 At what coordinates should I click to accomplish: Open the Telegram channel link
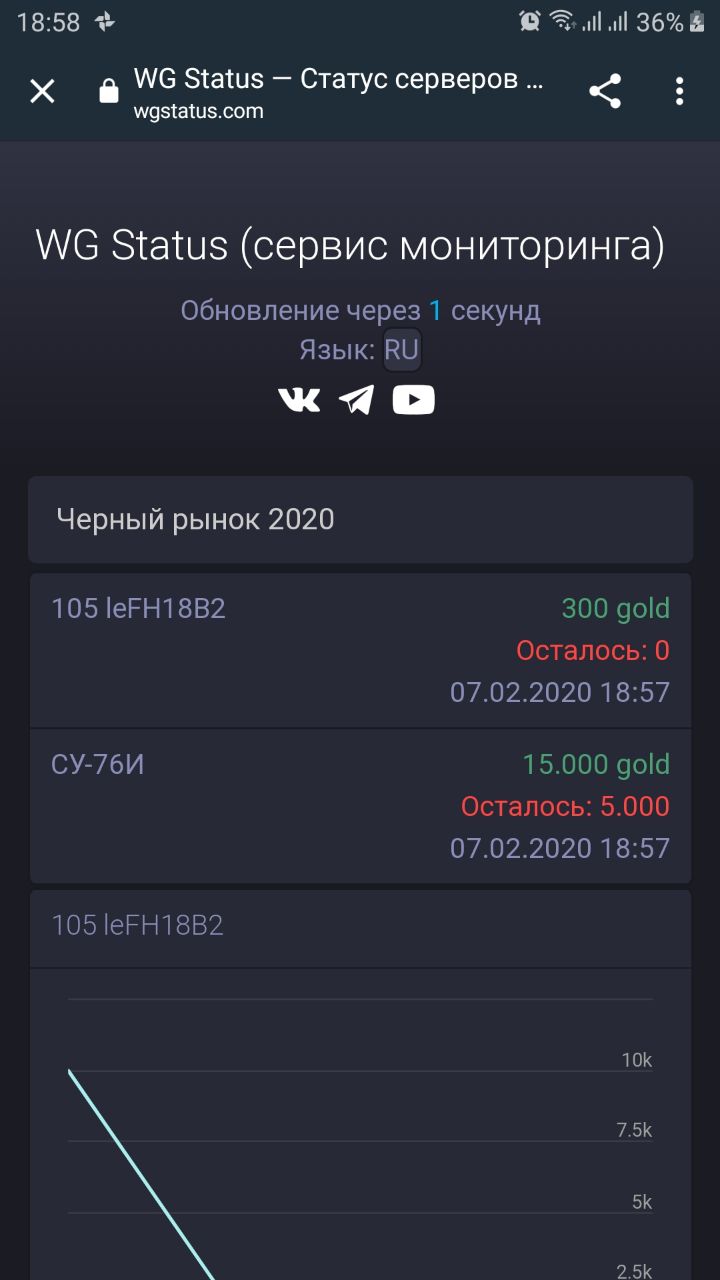[356, 400]
